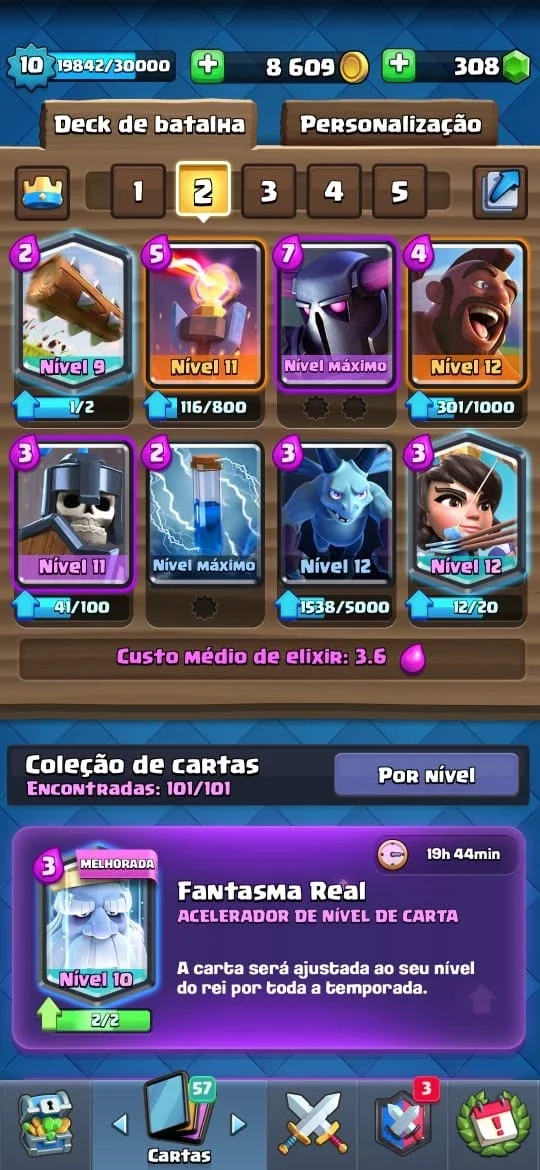
Task: Add more gold with the plus button
Action: [x=207, y=66]
